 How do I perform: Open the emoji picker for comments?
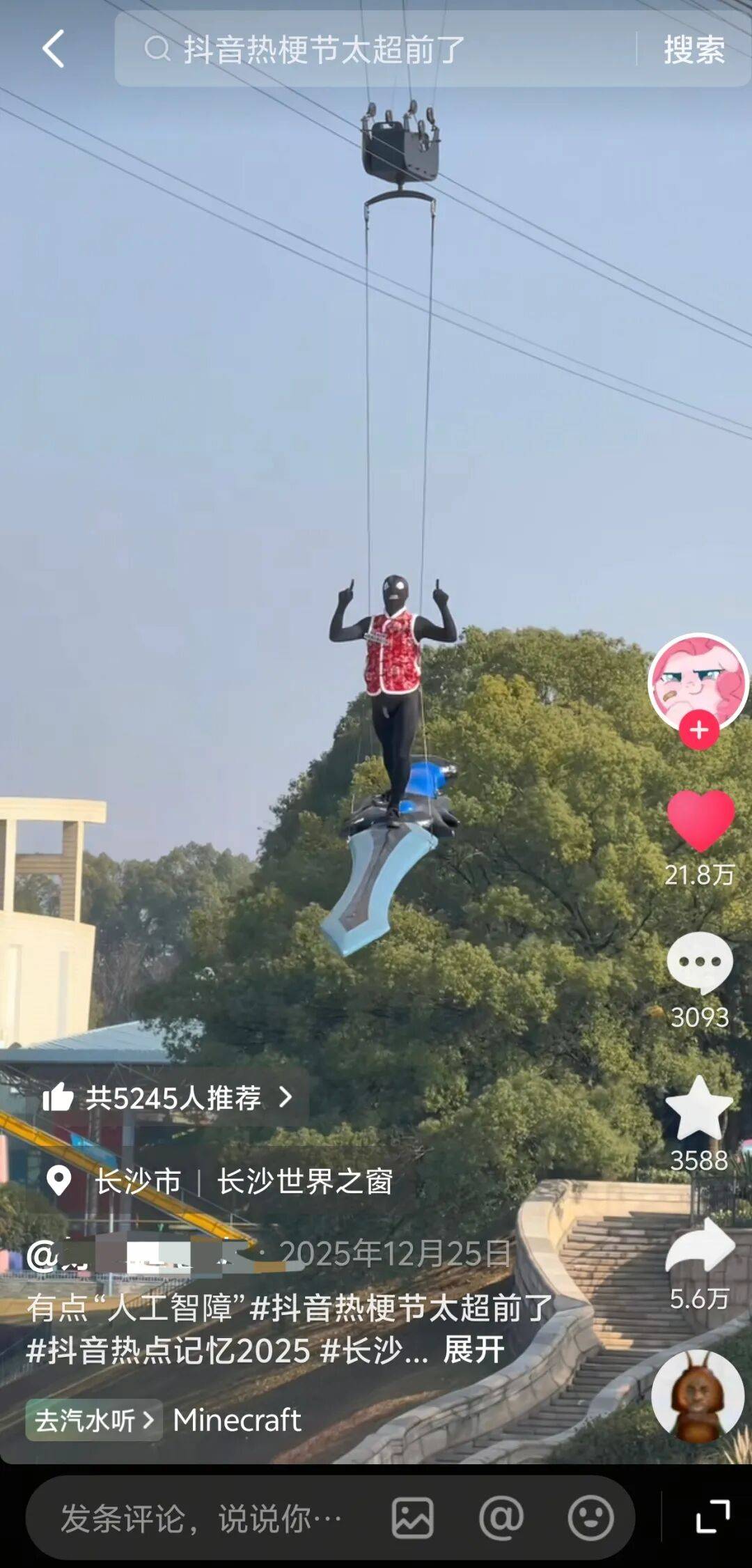click(590, 1519)
